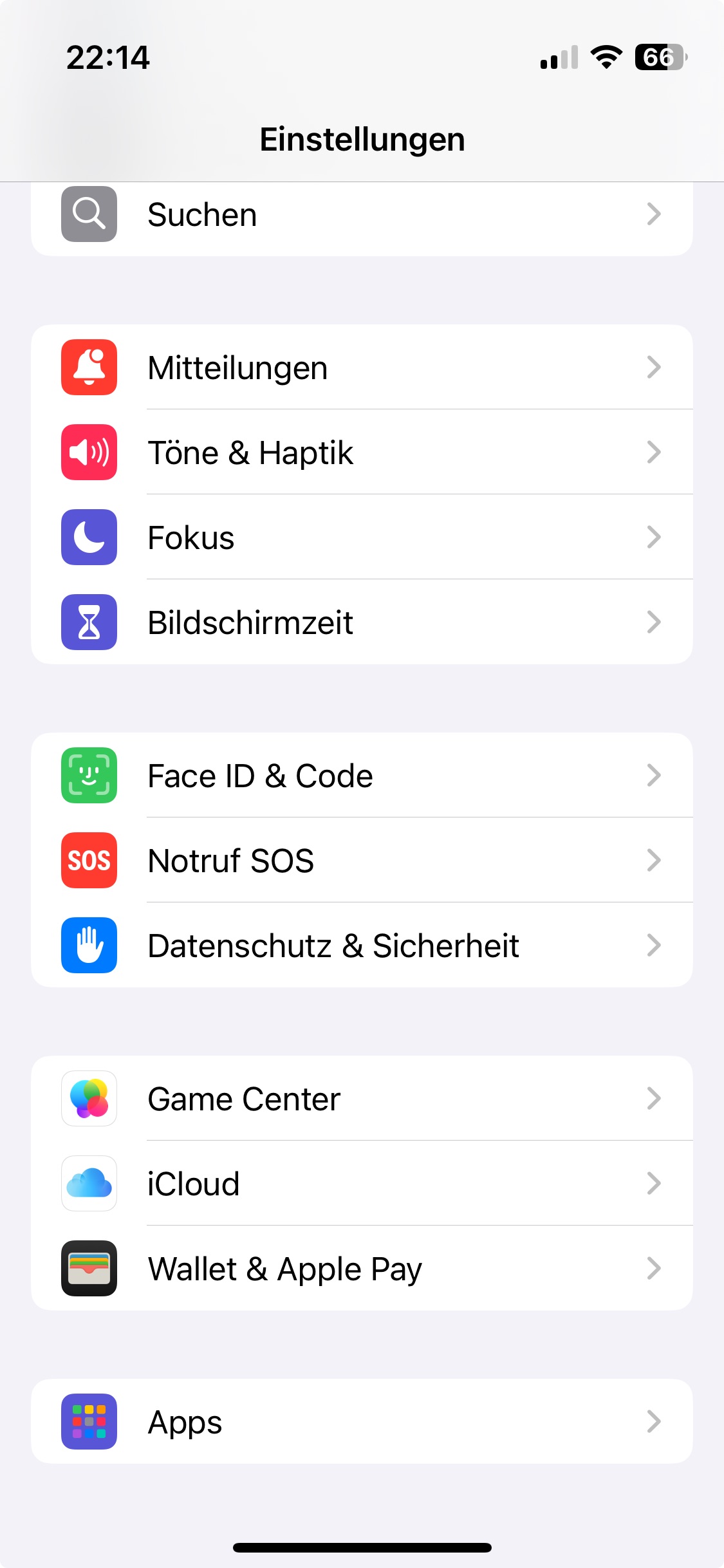Open iCloud settings
Viewport: 724px width, 1568px height.
362,1184
